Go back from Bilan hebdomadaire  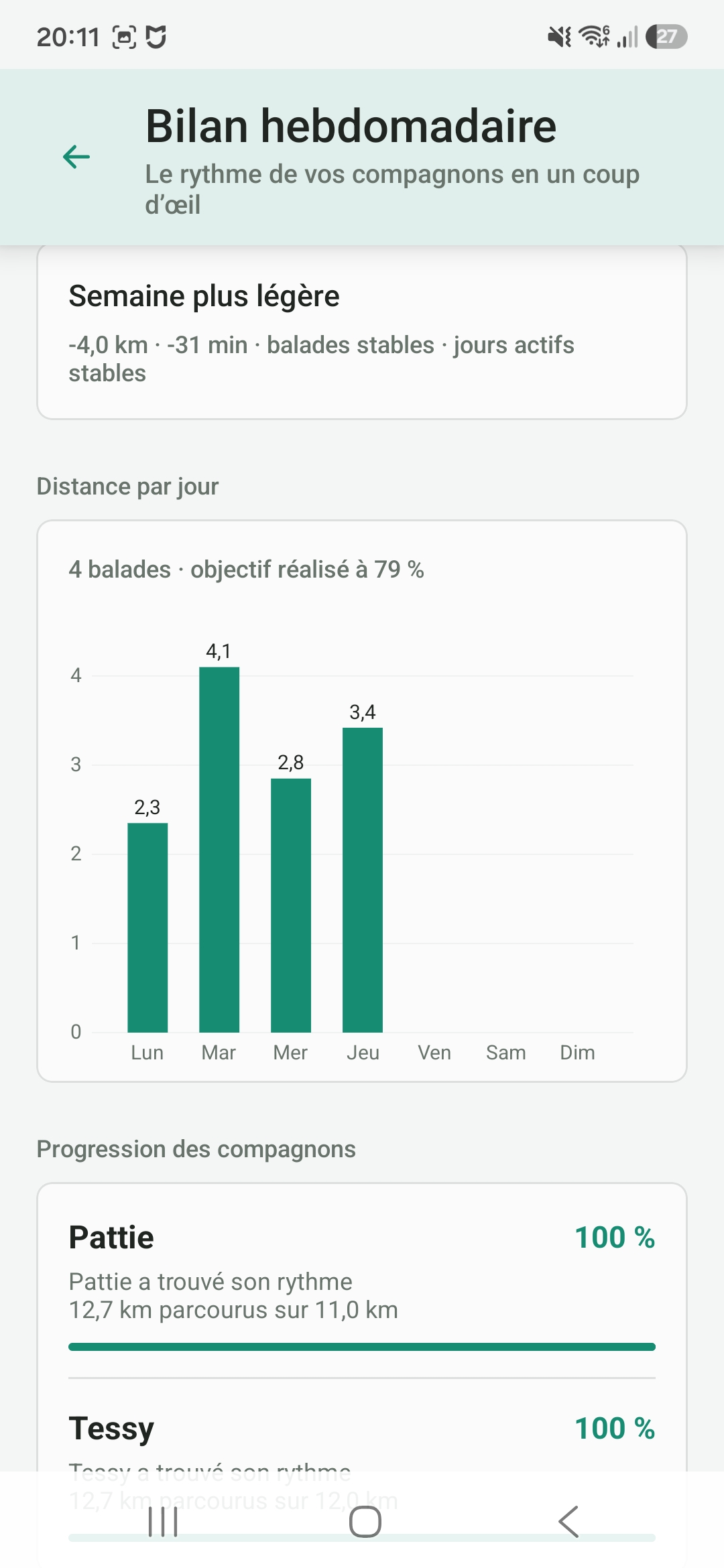76,157
